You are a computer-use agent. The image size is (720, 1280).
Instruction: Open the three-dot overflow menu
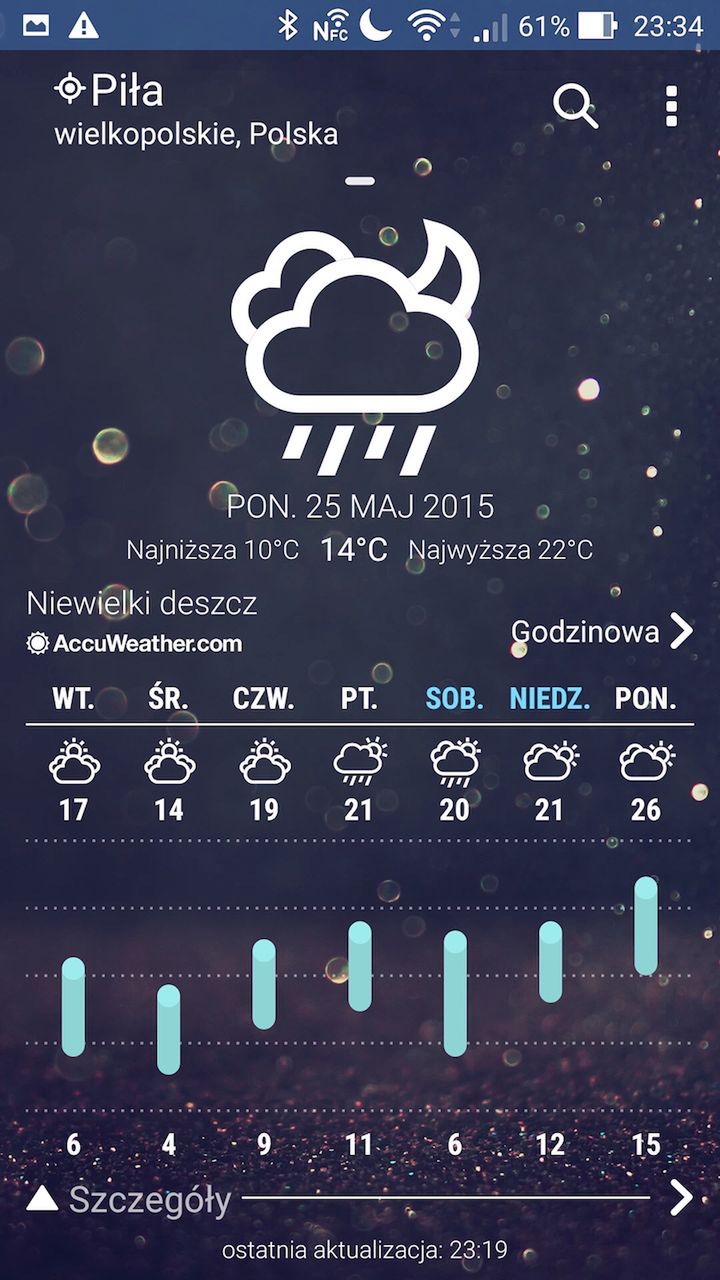tap(671, 106)
